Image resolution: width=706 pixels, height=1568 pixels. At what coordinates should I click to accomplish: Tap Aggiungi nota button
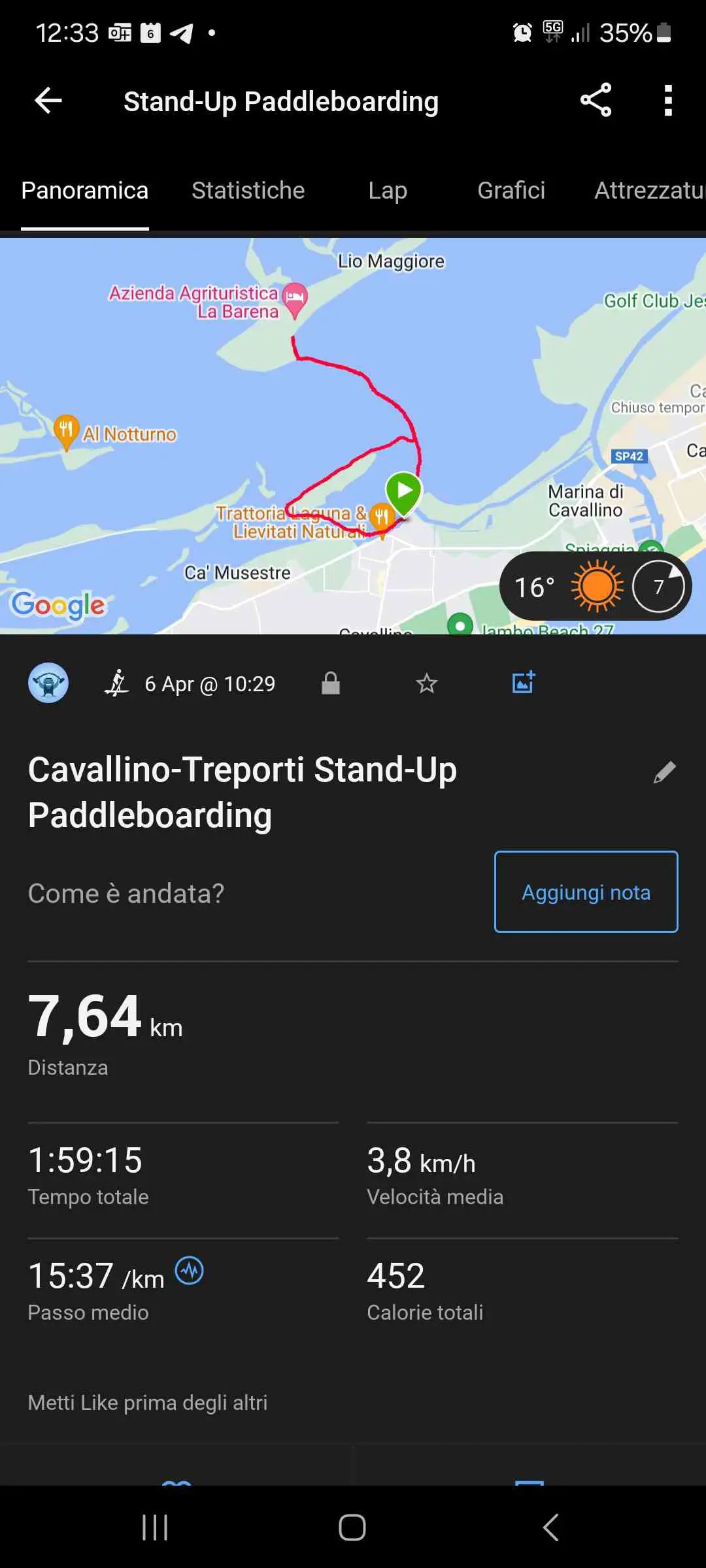pyautogui.click(x=586, y=892)
